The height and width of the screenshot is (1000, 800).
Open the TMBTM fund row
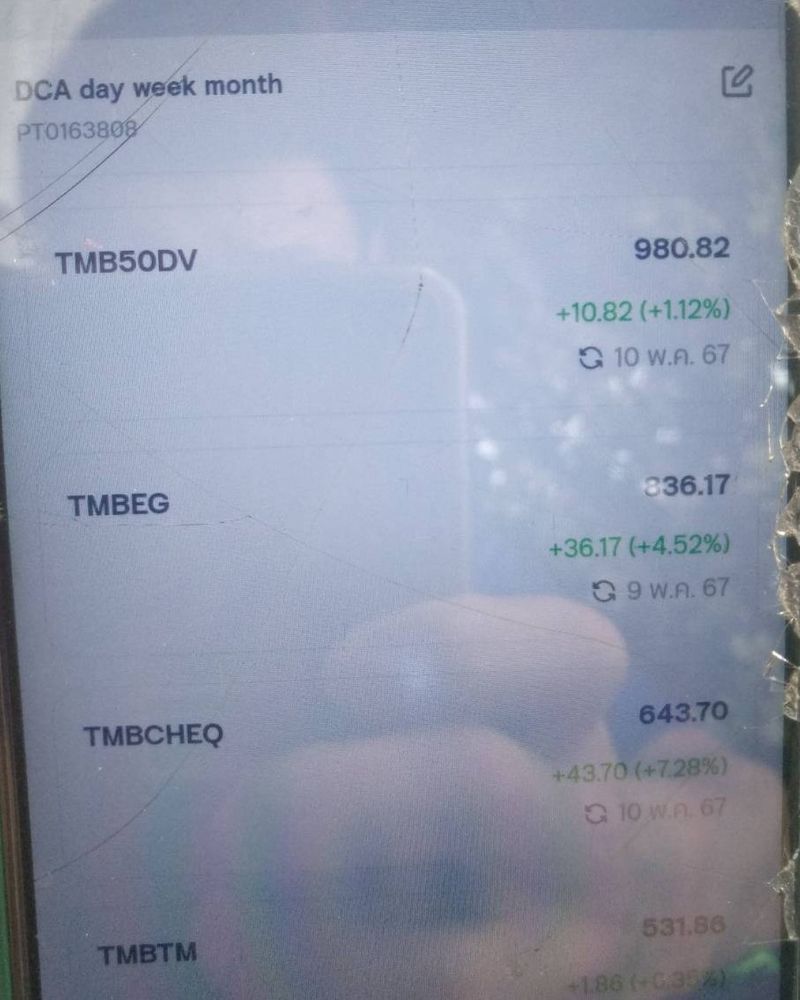coord(147,954)
